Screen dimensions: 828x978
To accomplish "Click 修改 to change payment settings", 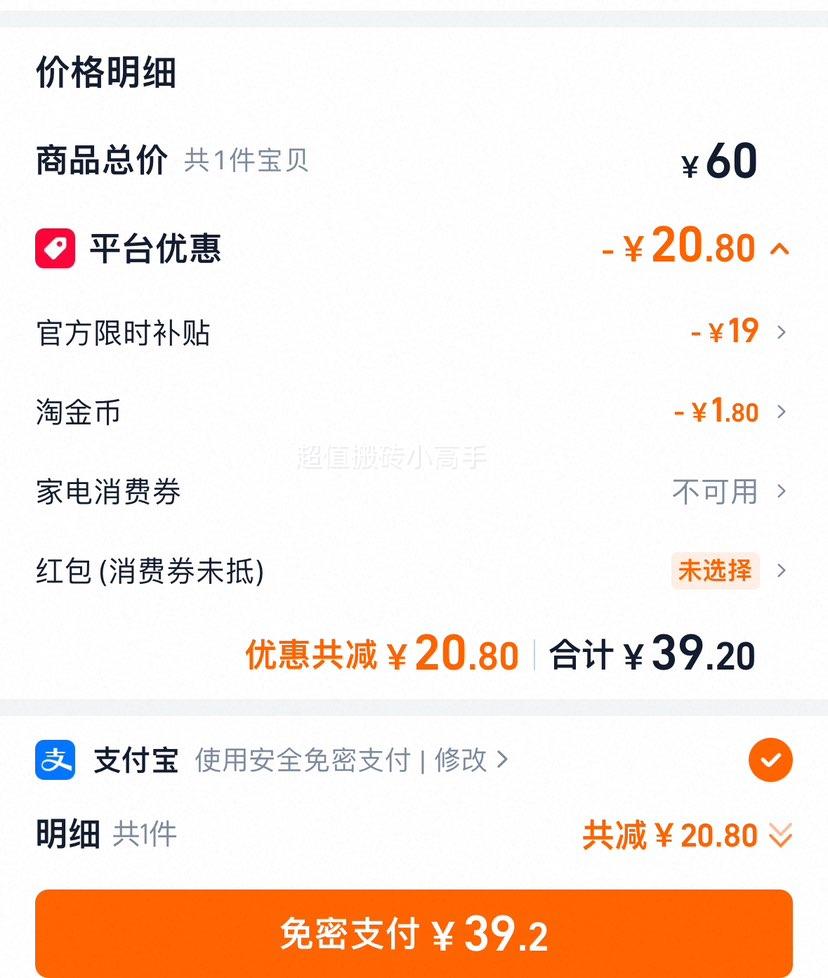I will coord(460,760).
